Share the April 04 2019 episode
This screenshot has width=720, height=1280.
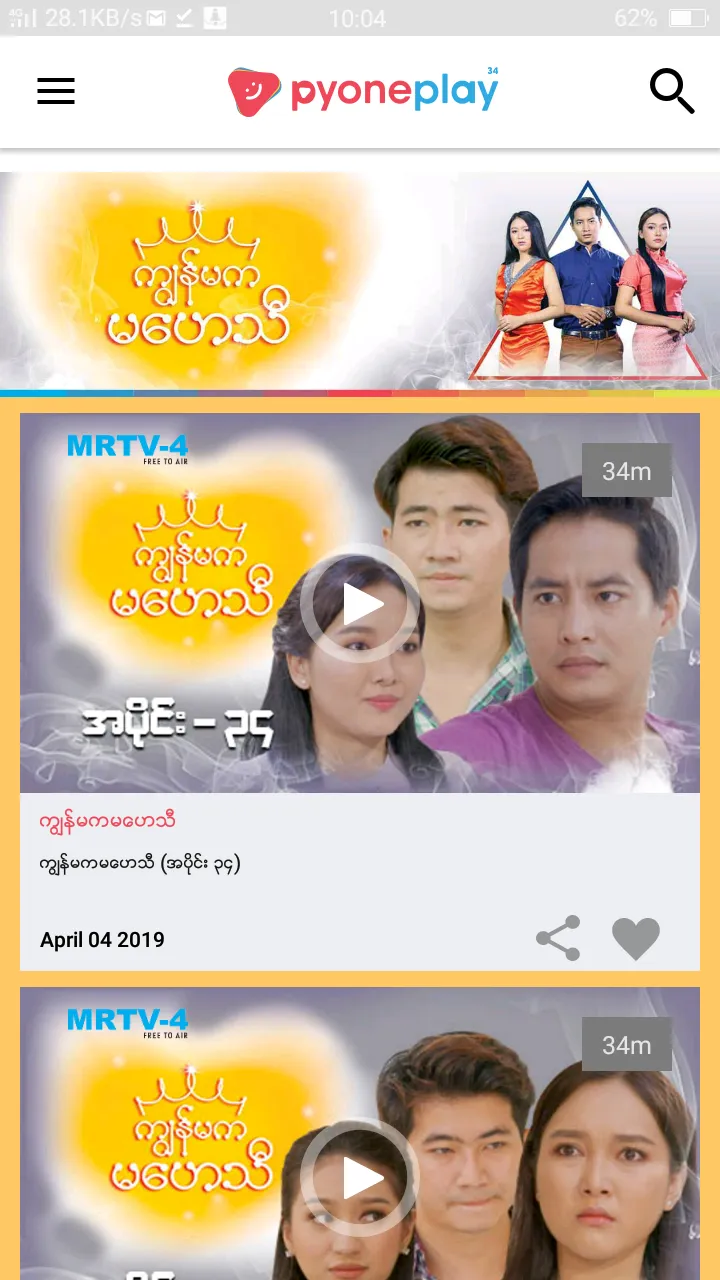click(x=558, y=938)
